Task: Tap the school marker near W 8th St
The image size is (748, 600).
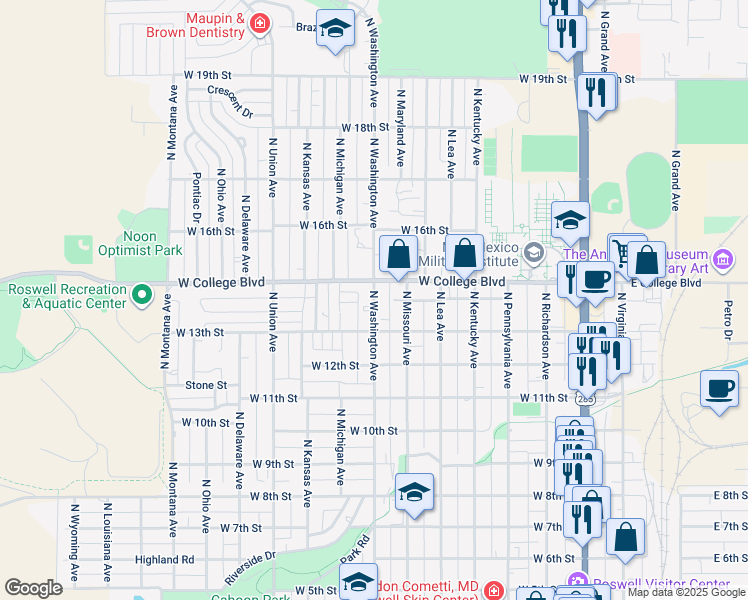Action: pos(414,496)
